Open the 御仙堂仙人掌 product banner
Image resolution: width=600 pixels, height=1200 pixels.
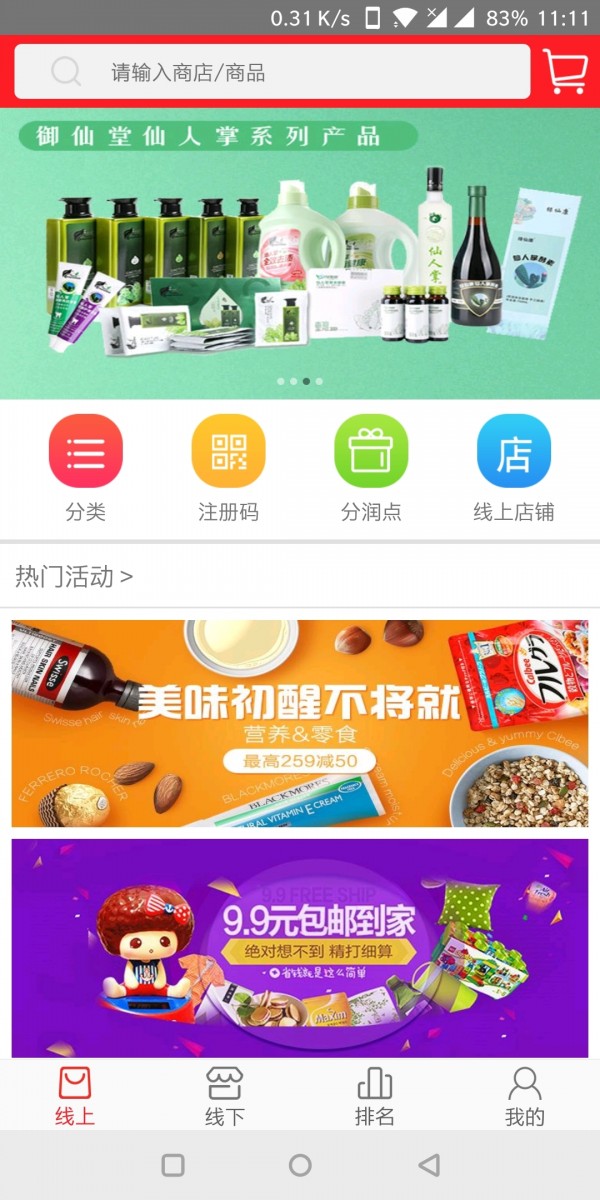[x=300, y=255]
